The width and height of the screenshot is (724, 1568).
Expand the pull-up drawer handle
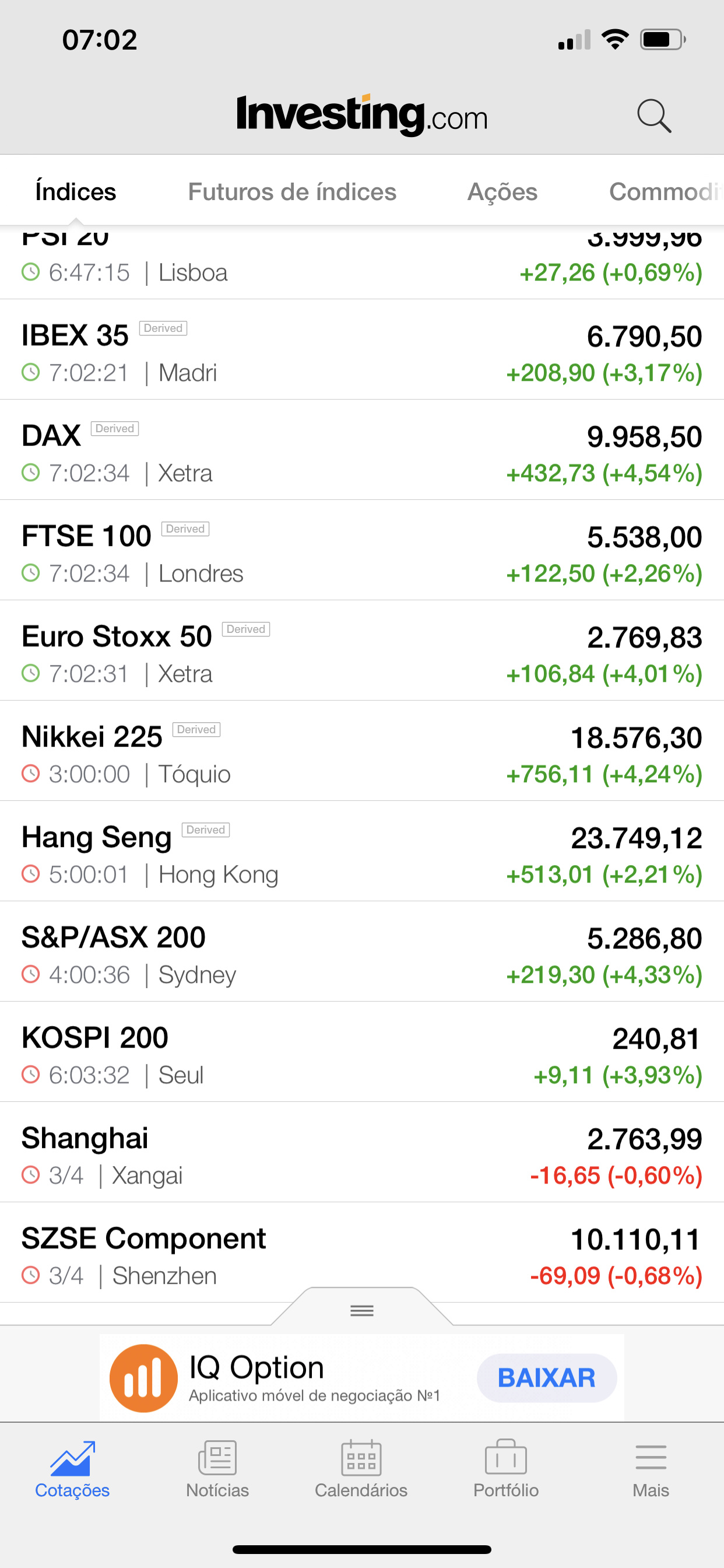(x=362, y=1311)
